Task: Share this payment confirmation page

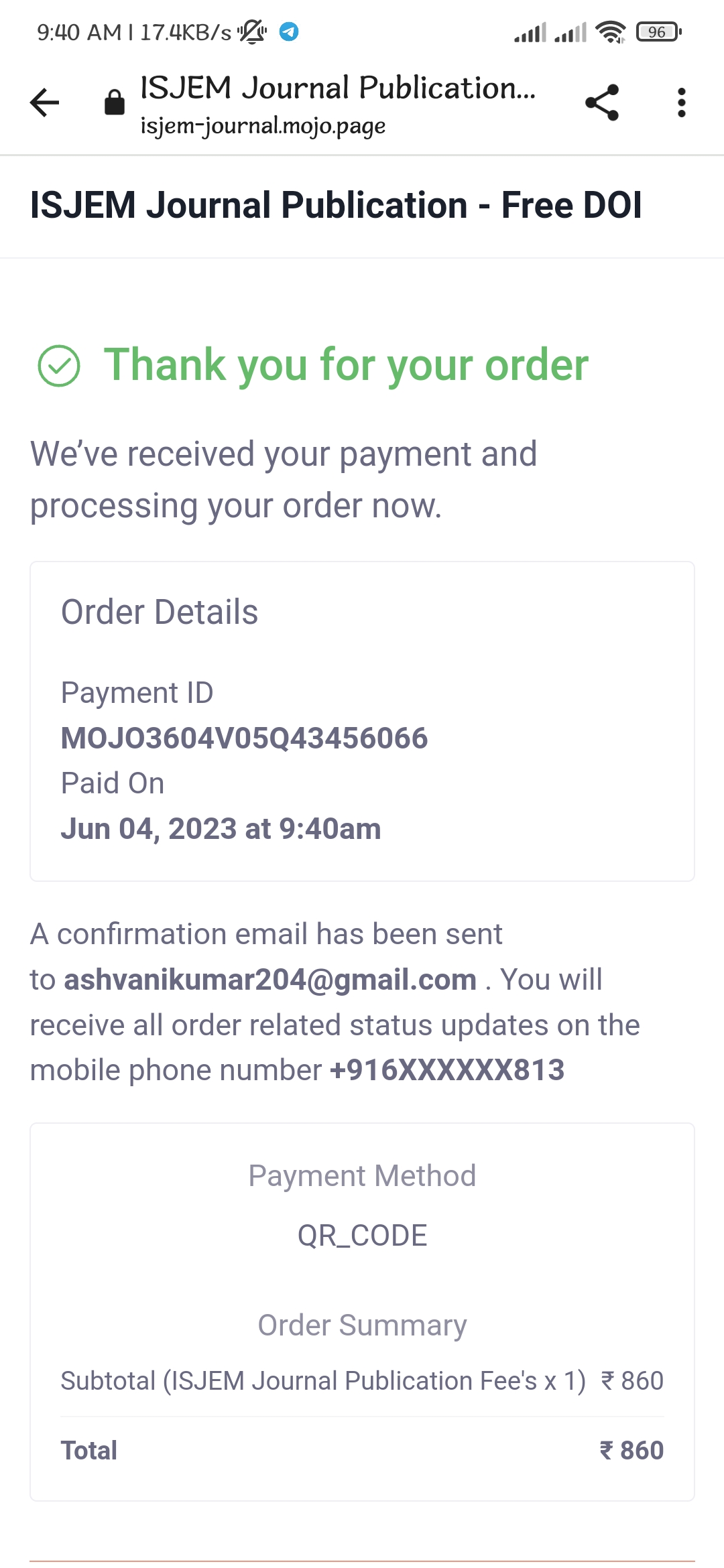Action: [x=602, y=103]
